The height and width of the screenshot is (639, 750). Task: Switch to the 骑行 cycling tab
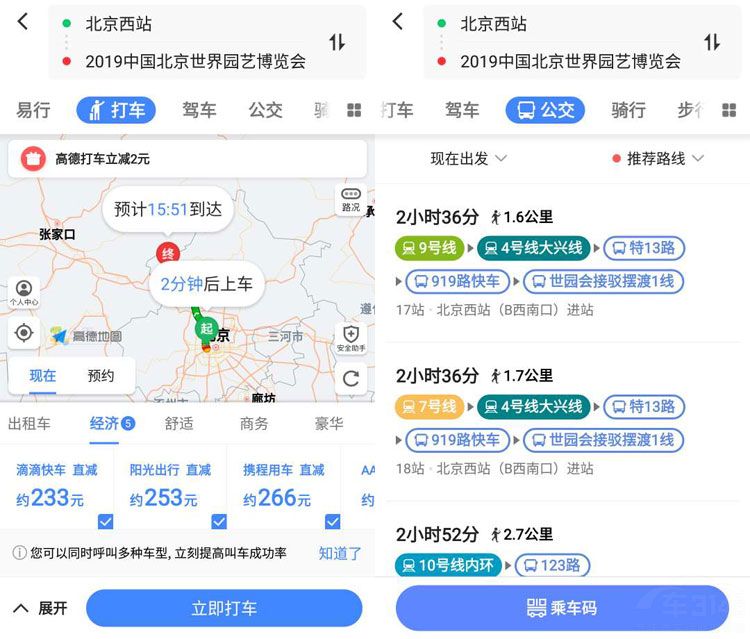628,110
